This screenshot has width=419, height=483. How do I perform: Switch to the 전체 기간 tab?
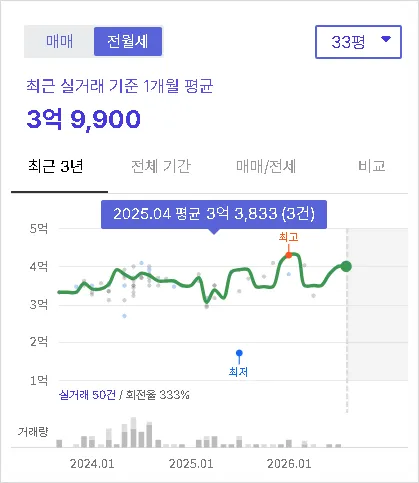click(x=161, y=166)
